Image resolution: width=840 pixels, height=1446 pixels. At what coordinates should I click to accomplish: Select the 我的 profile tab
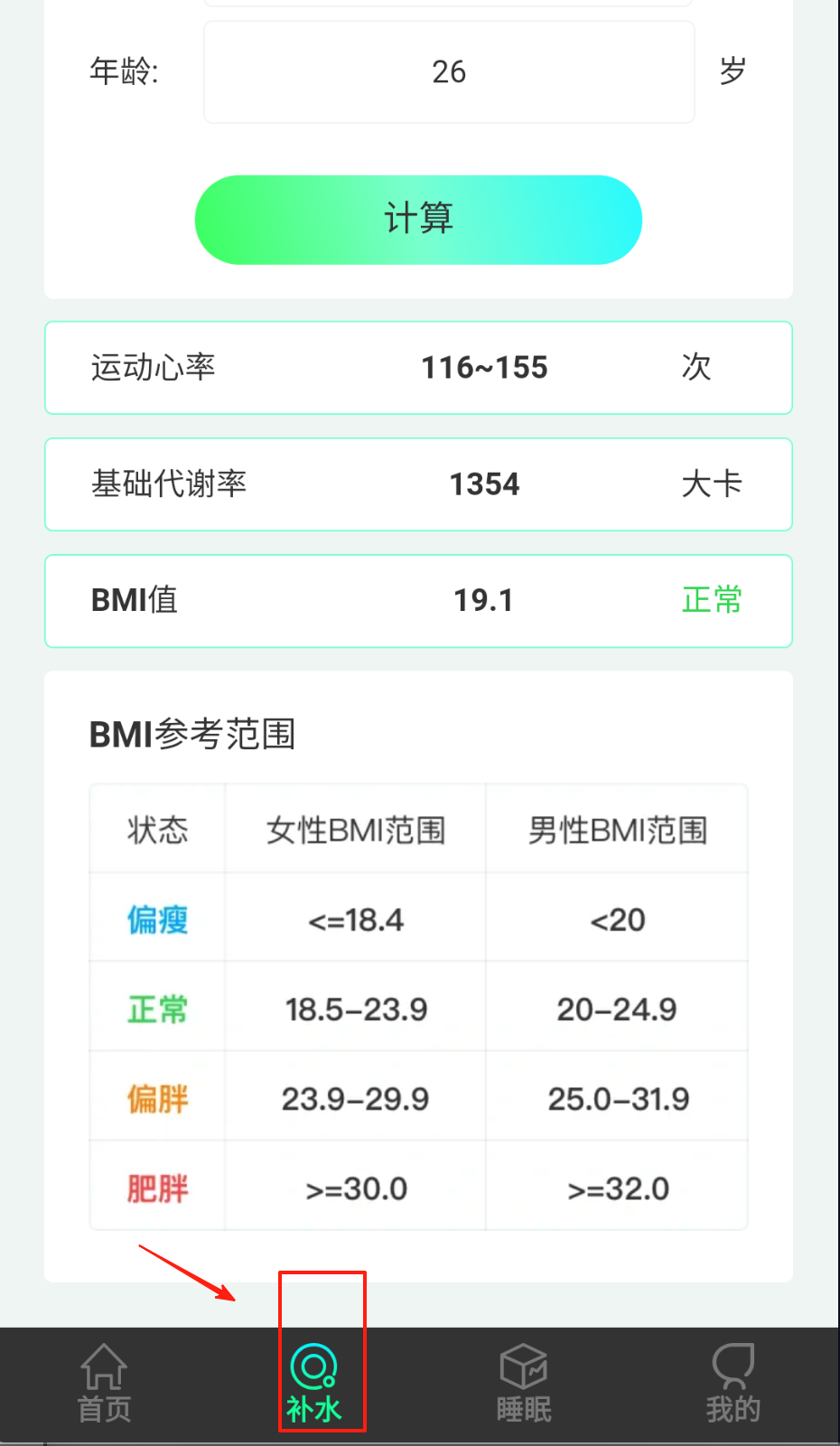click(733, 1383)
